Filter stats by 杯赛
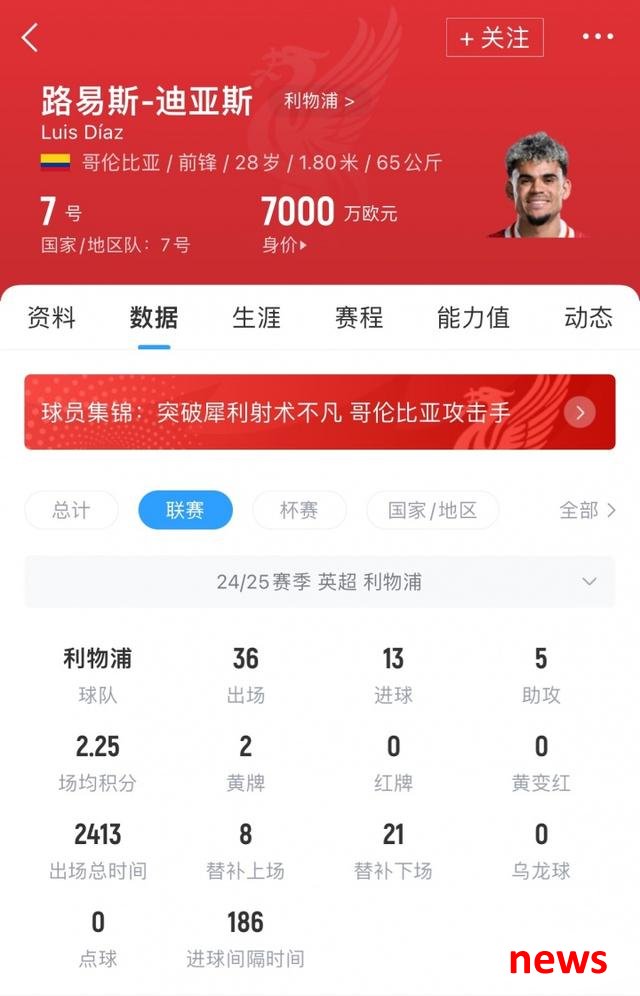Image resolution: width=640 pixels, height=996 pixels. tap(299, 510)
